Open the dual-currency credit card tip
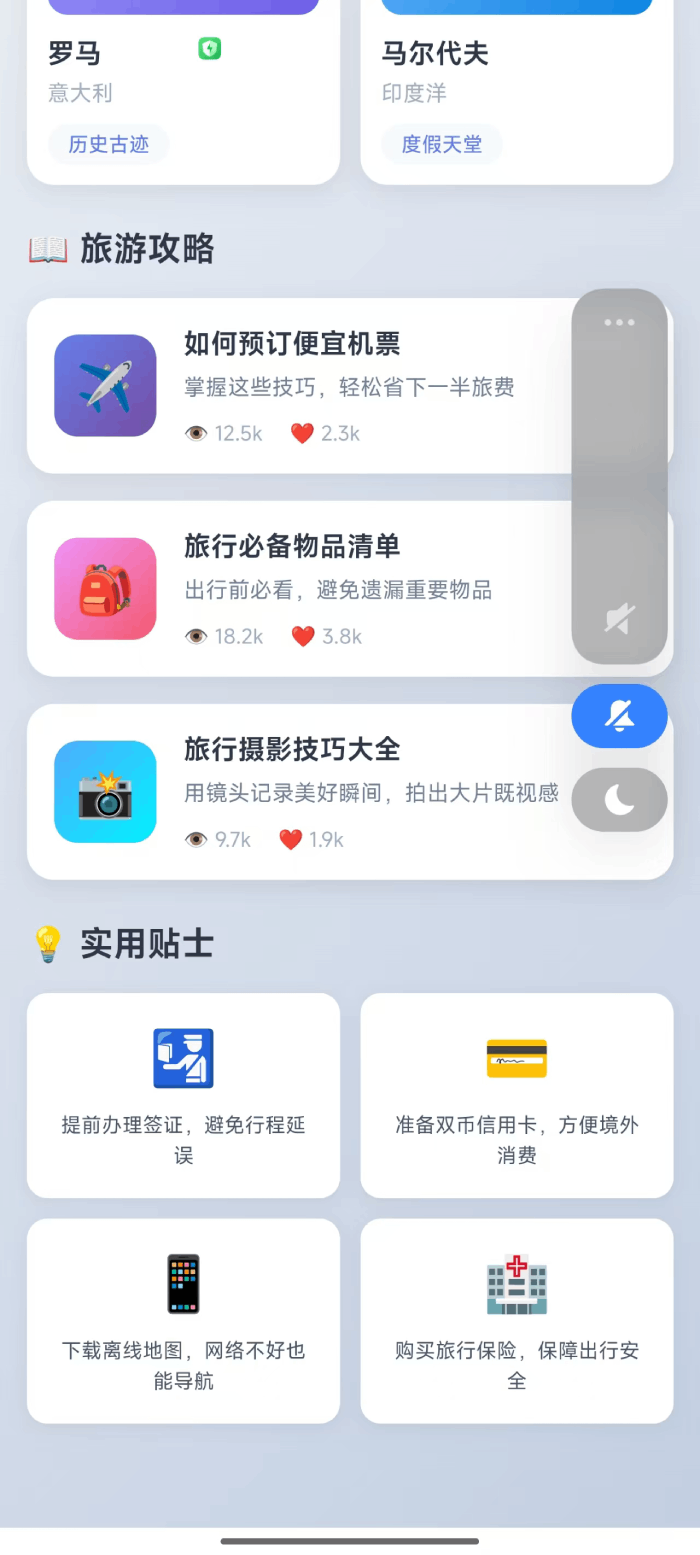The height and width of the screenshot is (1555, 700). pos(516,1095)
